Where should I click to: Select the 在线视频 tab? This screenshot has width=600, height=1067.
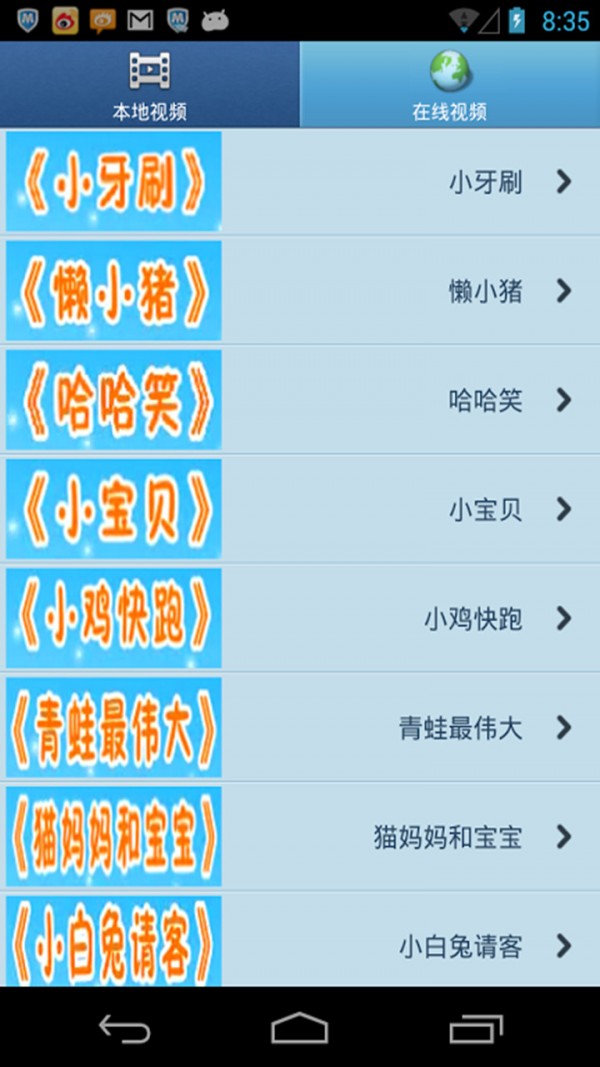tap(450, 85)
